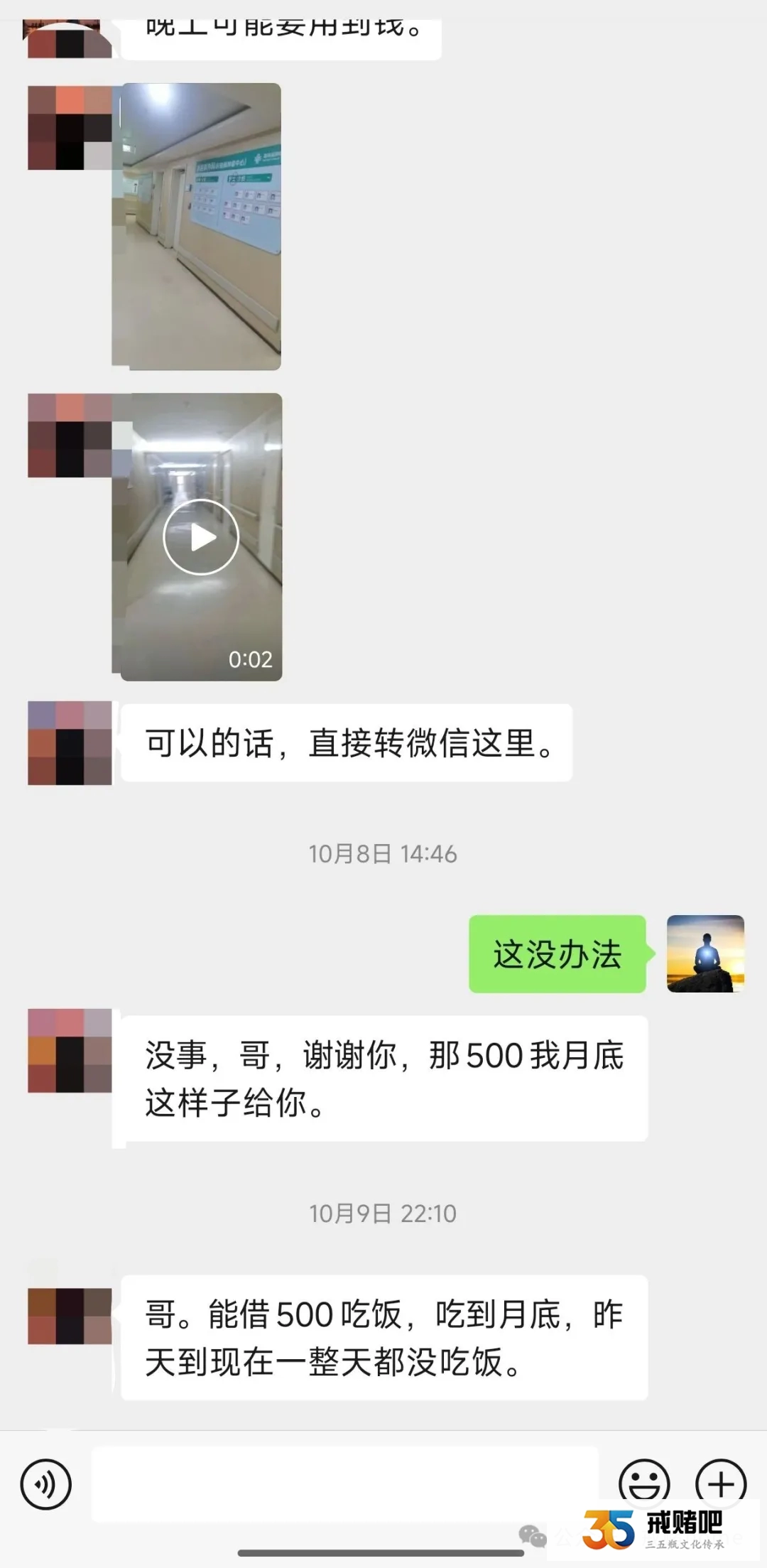The height and width of the screenshot is (1568, 767).
Task: Play the hospital corridor video
Action: pos(201,536)
